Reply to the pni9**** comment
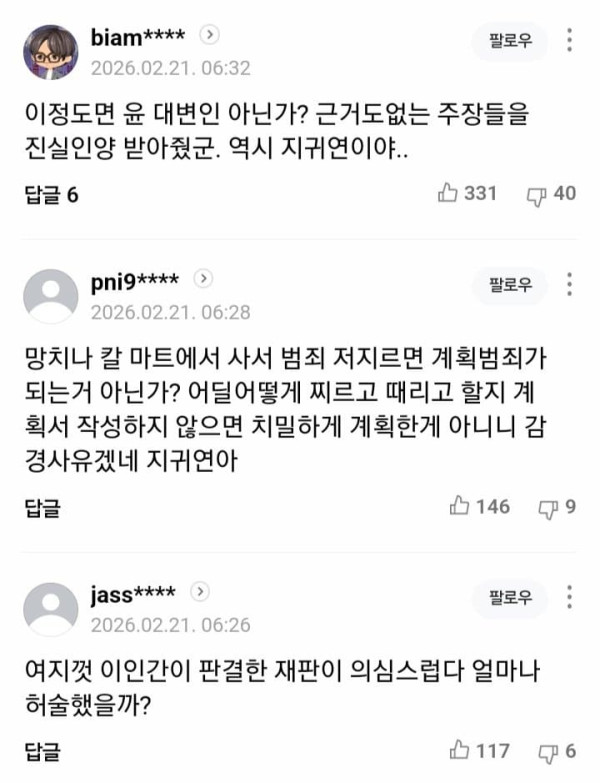The image size is (600, 783). click(x=42, y=508)
